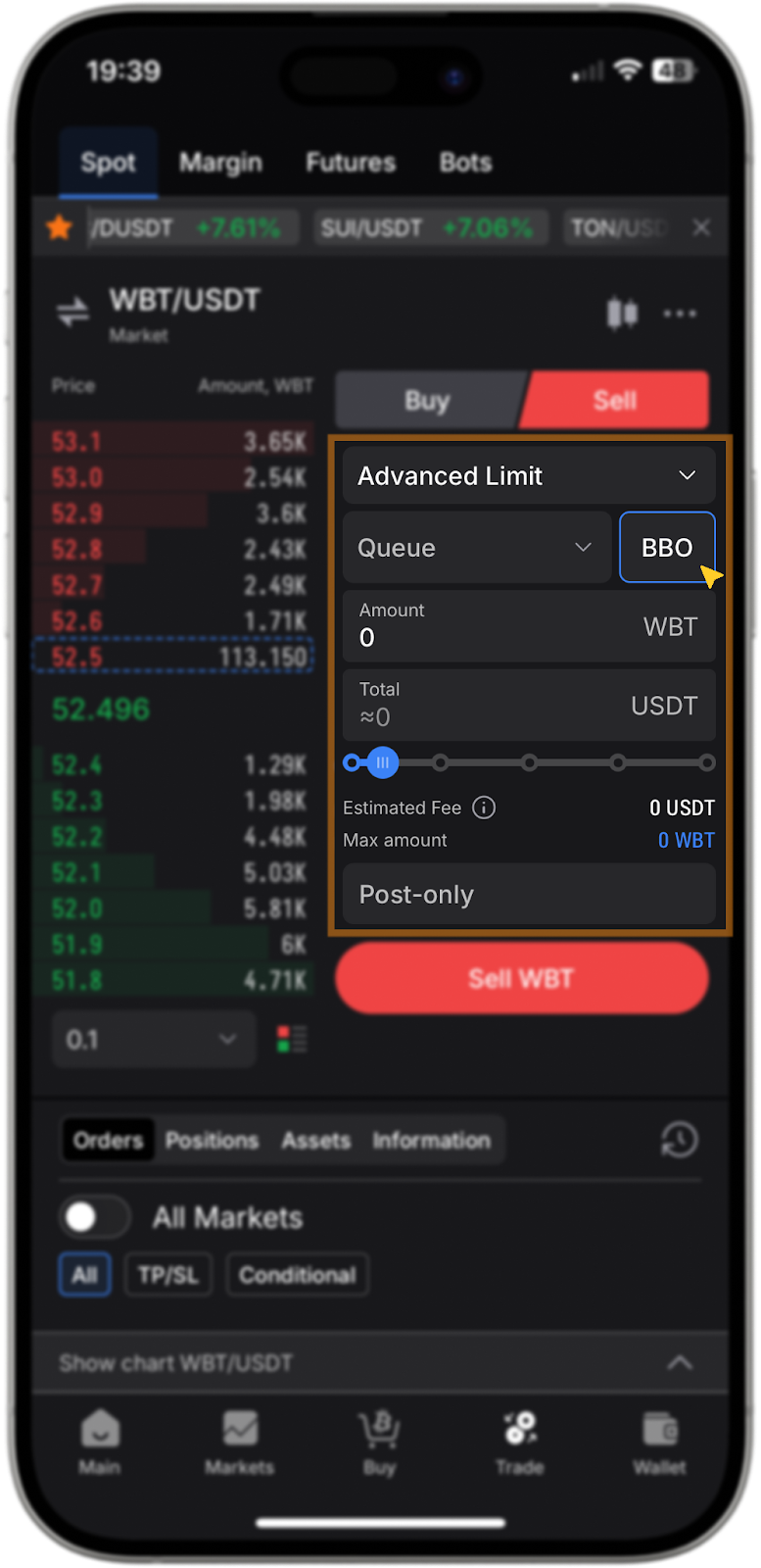The height and width of the screenshot is (1568, 761).
Task: Expand the Advanced Limit order type dropdown
Action: [x=529, y=476]
